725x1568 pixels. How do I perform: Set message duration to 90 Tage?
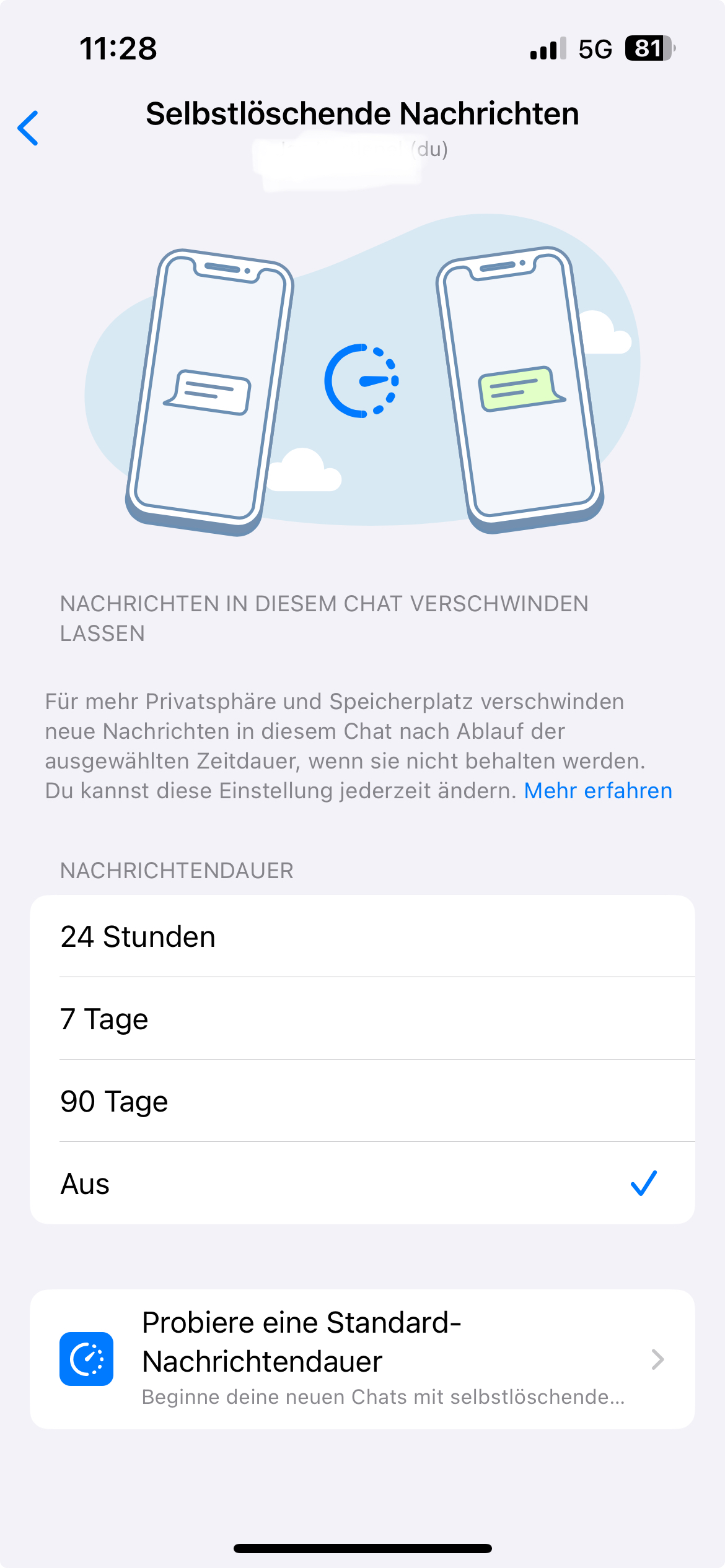click(362, 1101)
